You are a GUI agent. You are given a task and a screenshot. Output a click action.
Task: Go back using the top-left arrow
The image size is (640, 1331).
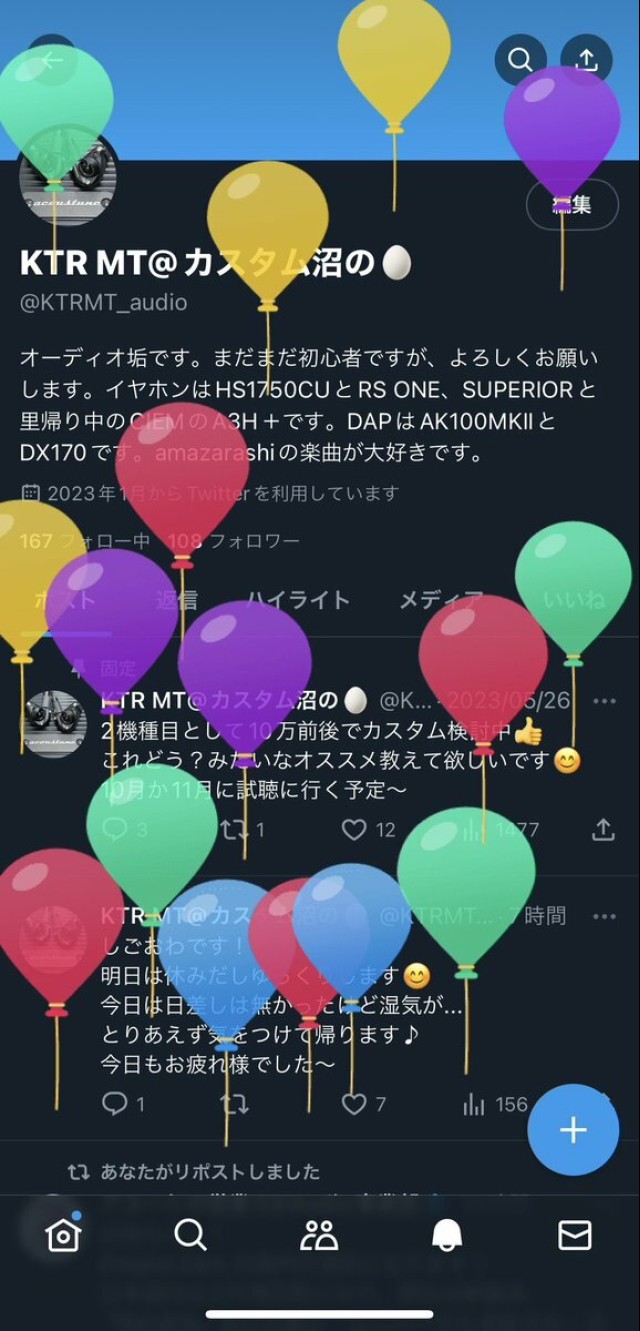pos(51,60)
